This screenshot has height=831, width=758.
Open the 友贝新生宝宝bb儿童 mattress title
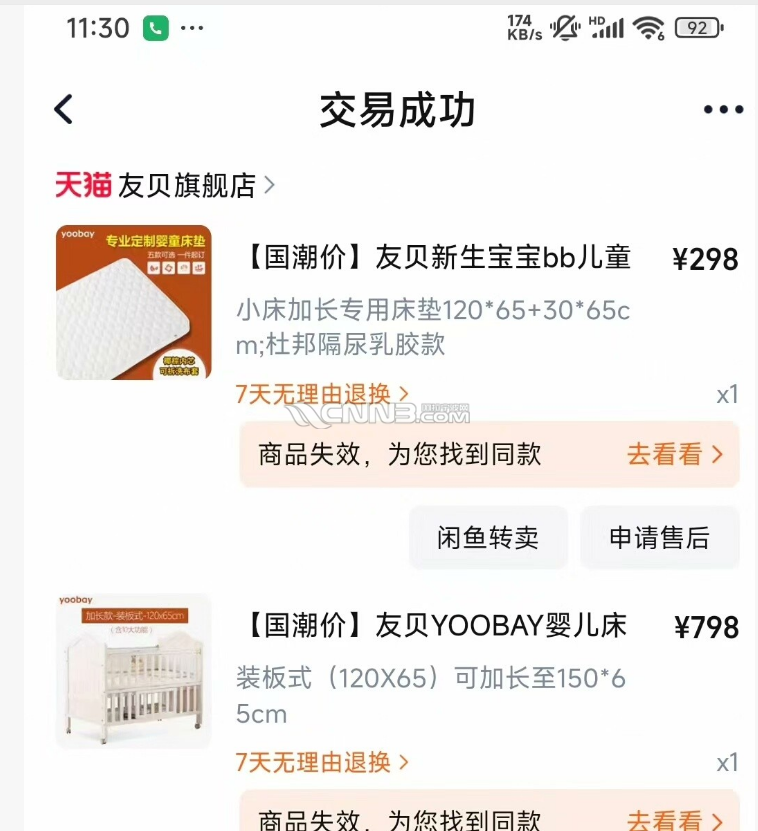pos(438,258)
